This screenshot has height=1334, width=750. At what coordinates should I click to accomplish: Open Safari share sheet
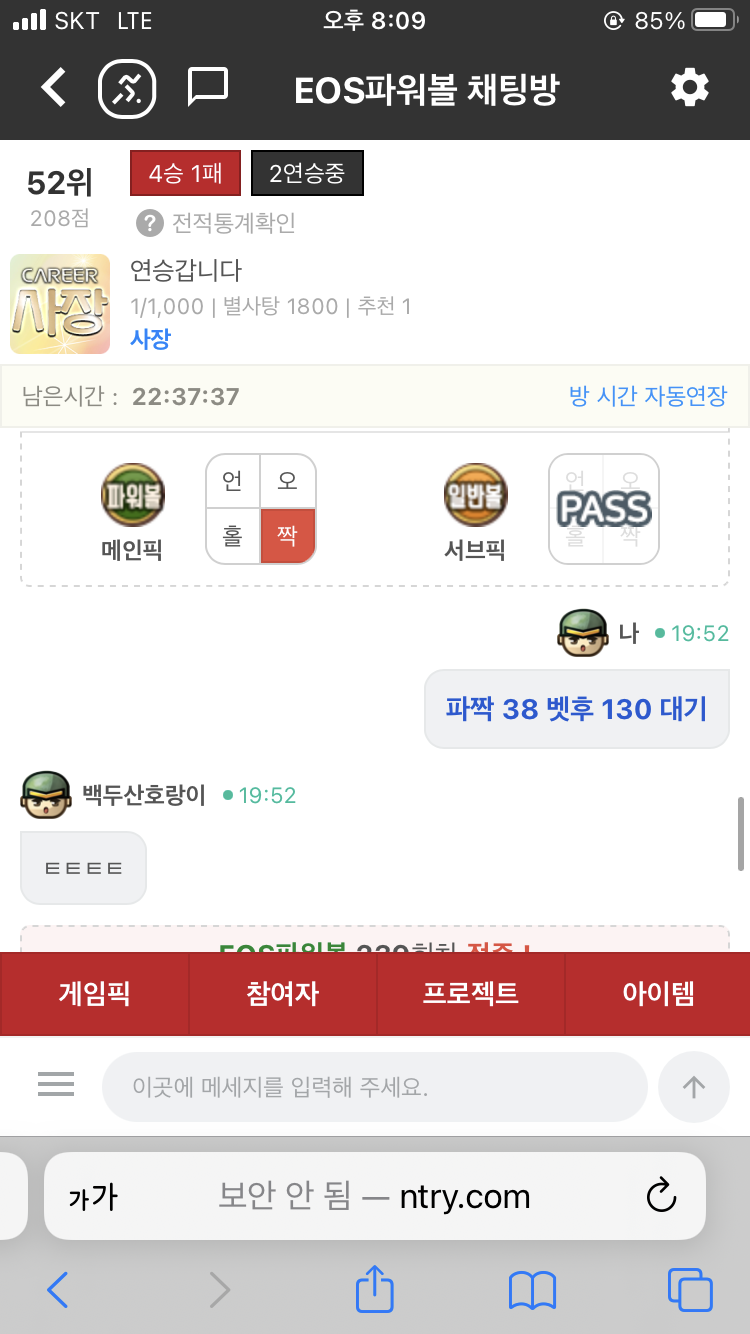[375, 1289]
